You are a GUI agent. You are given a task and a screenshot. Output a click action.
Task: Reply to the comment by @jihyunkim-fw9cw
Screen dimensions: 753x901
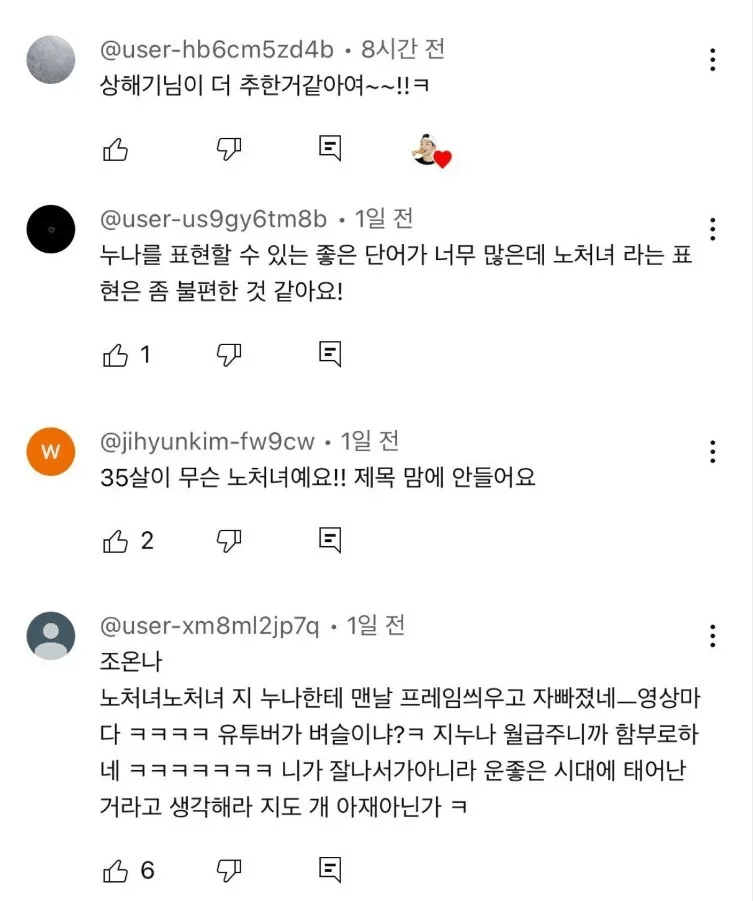330,541
